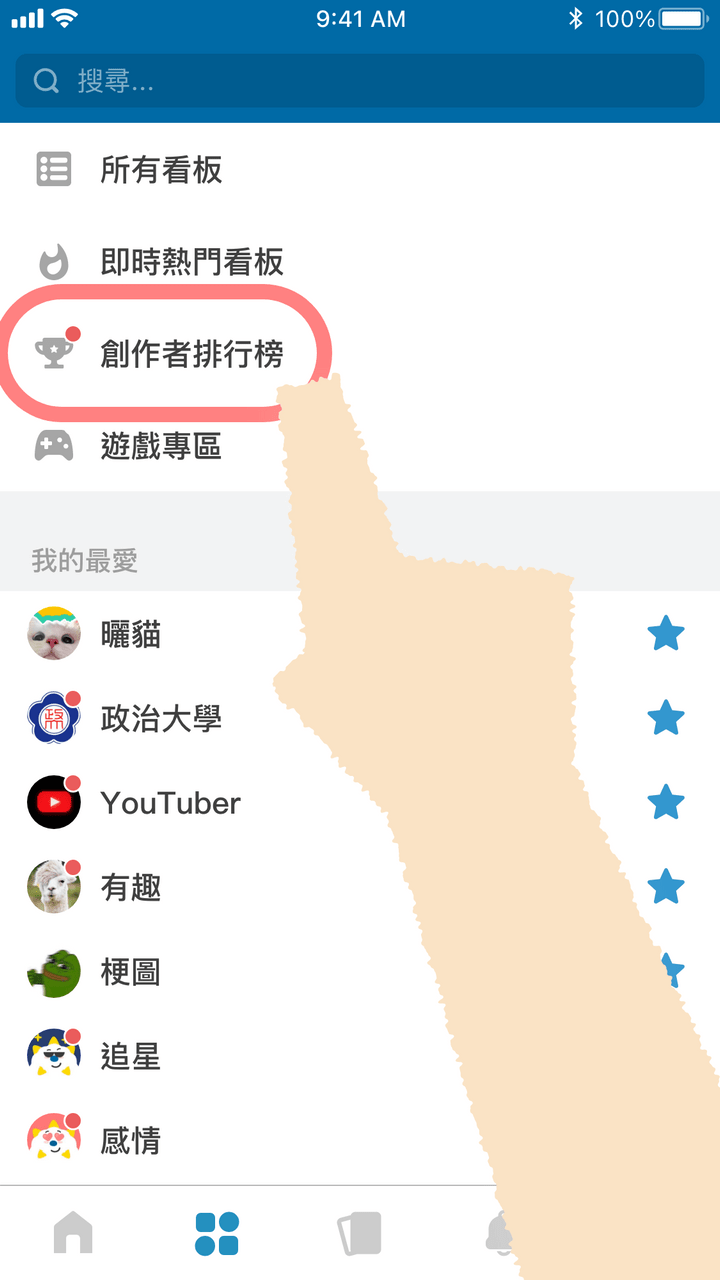720x1280 pixels.
Task: Open the 搜尋 search field
Action: tap(360, 80)
